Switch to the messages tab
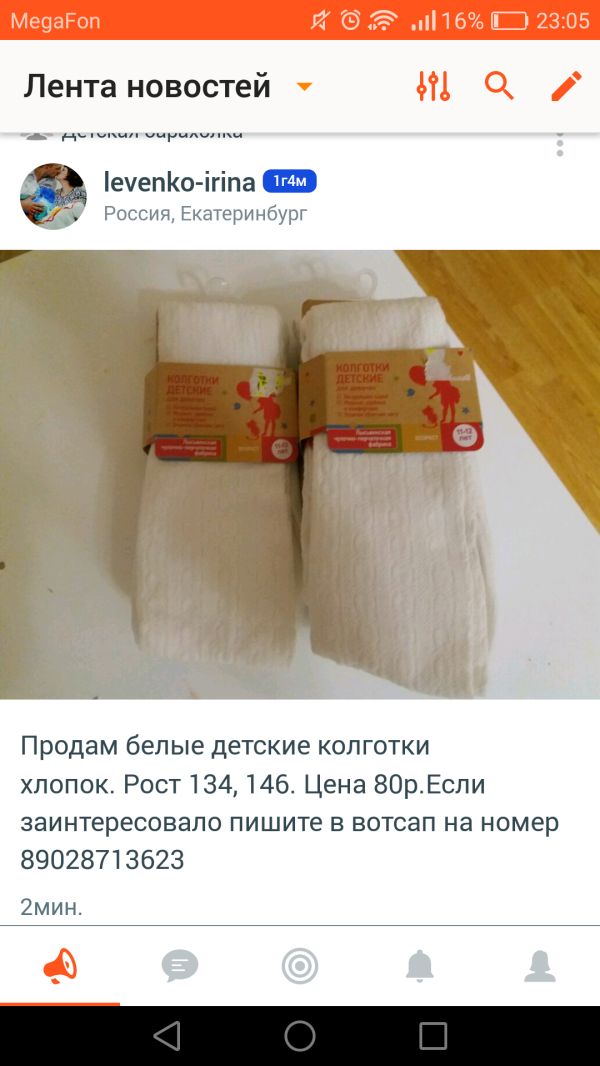 point(179,965)
